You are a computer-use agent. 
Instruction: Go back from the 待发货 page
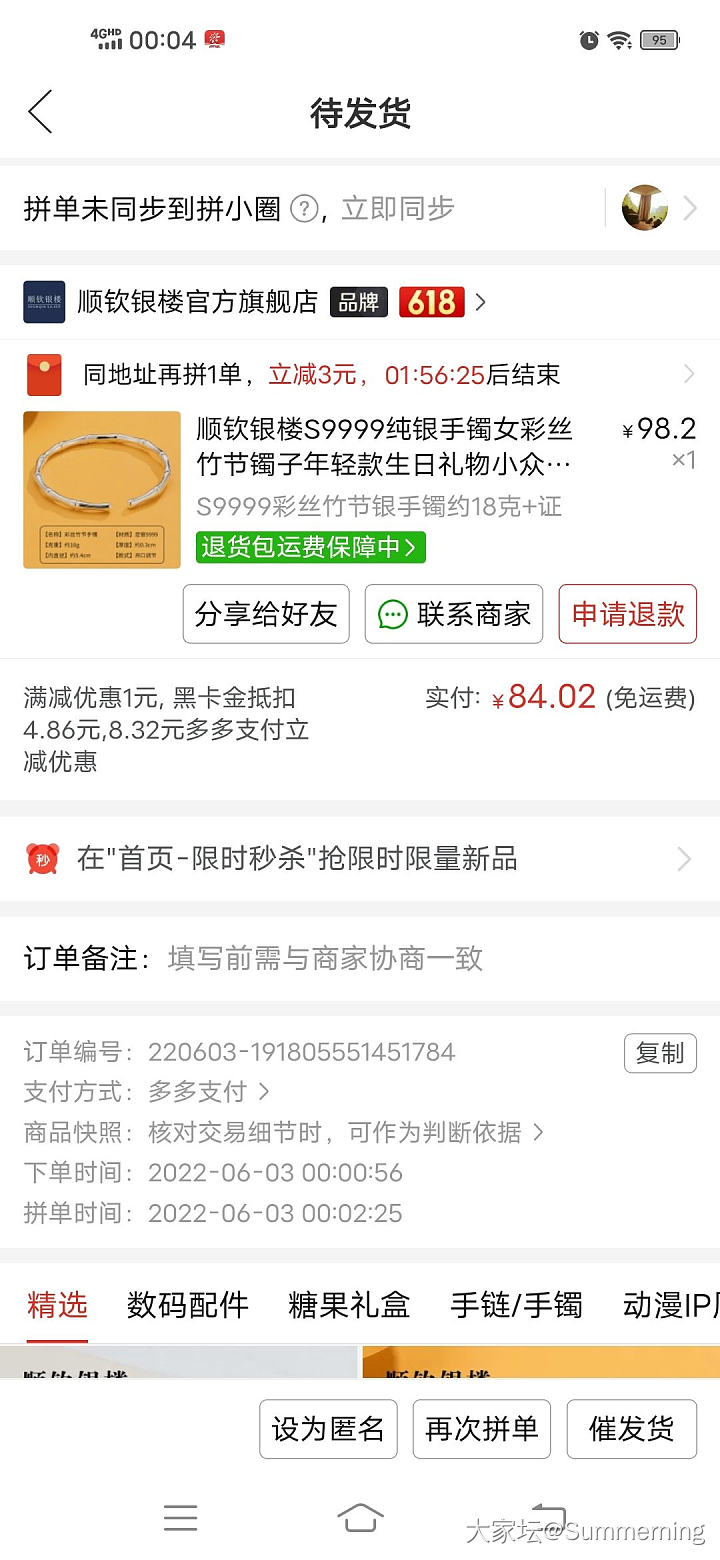40,112
